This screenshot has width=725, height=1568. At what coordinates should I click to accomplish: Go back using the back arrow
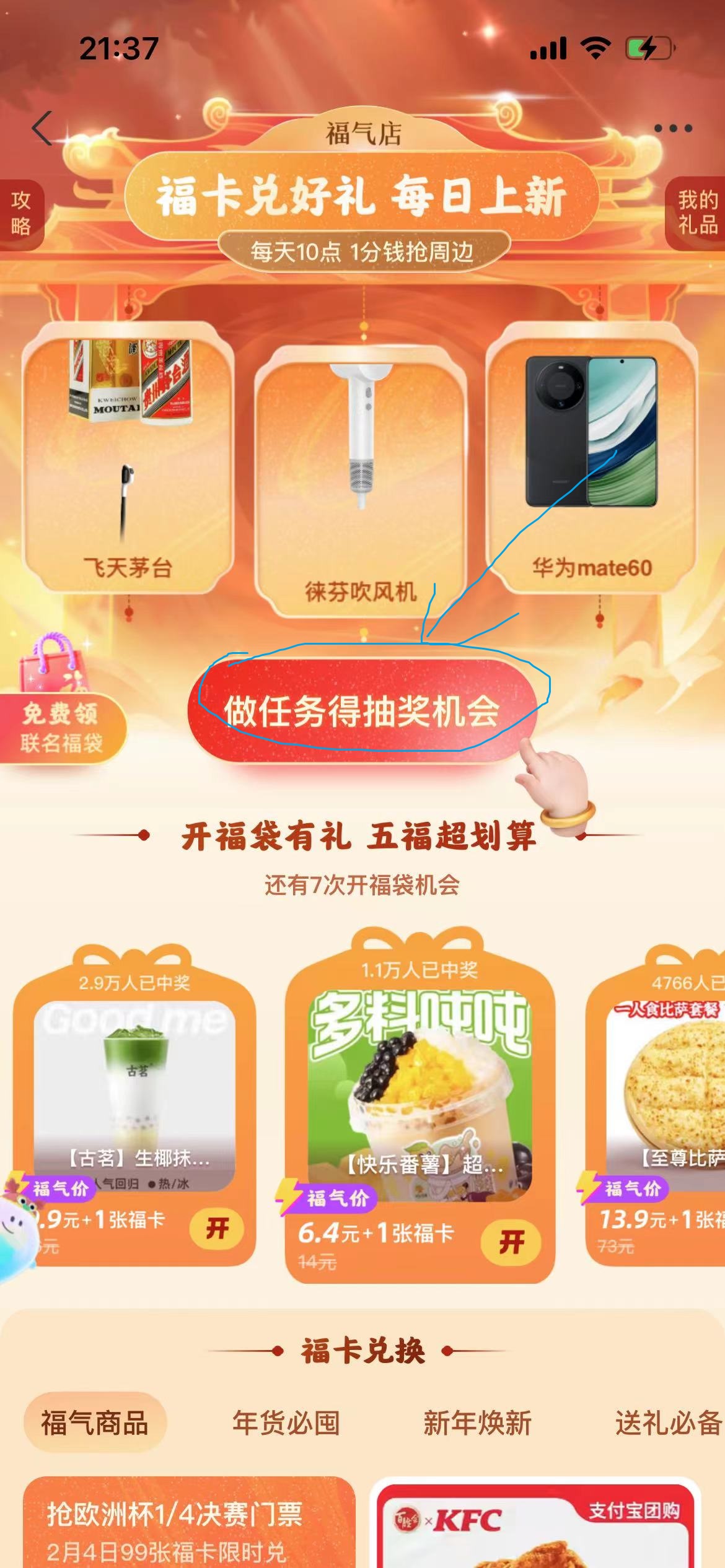pyautogui.click(x=42, y=129)
